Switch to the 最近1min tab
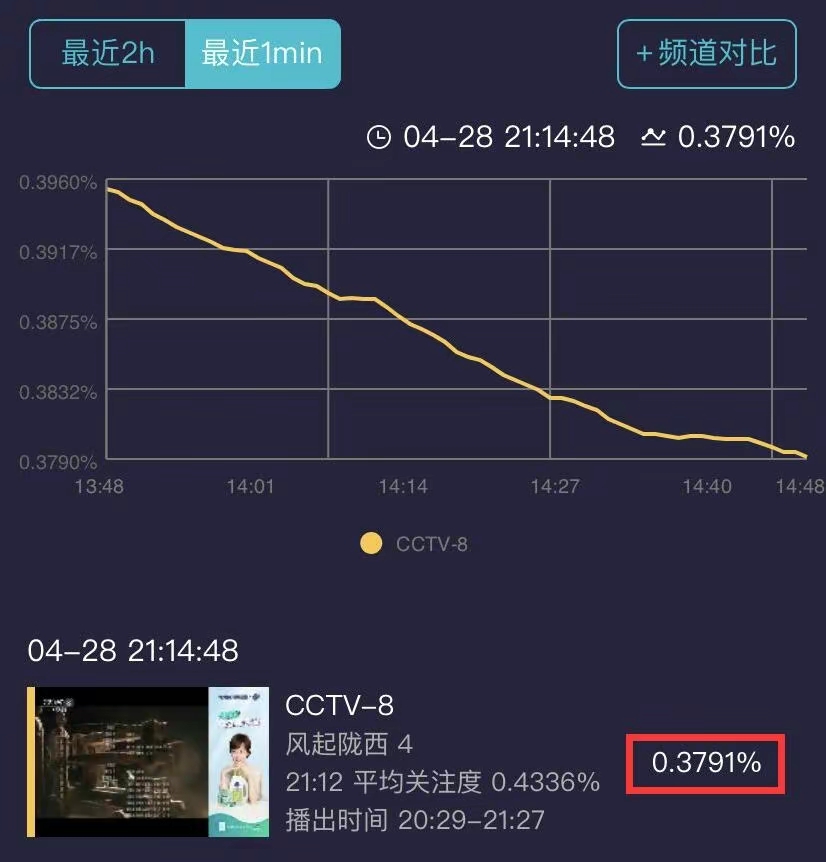The height and width of the screenshot is (862, 826). [262, 54]
